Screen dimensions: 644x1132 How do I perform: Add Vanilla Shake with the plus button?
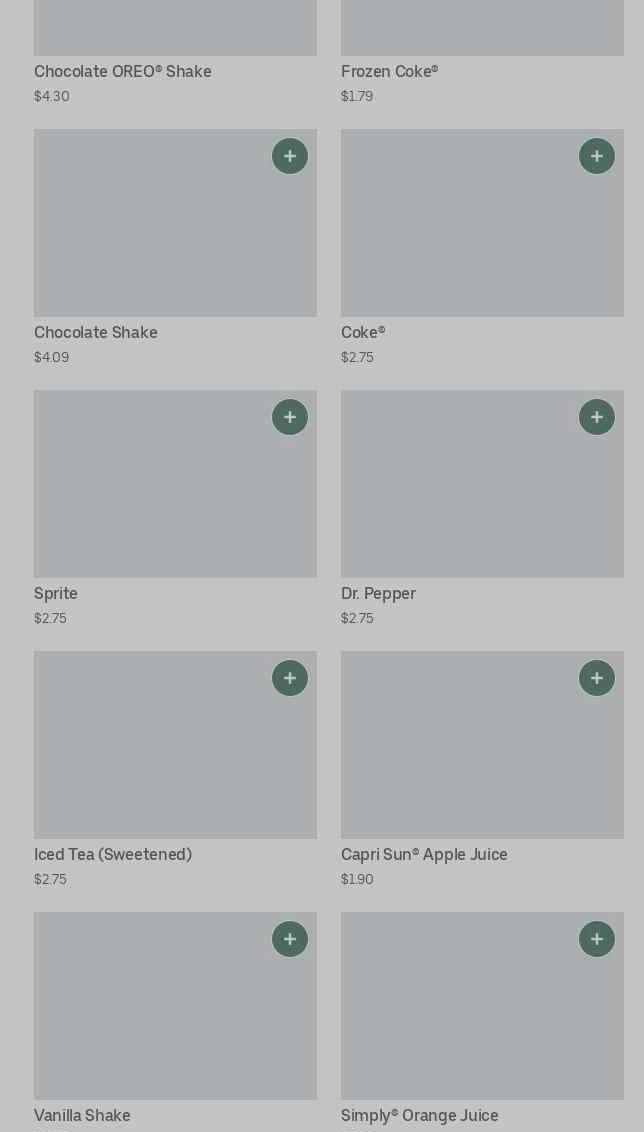click(290, 939)
